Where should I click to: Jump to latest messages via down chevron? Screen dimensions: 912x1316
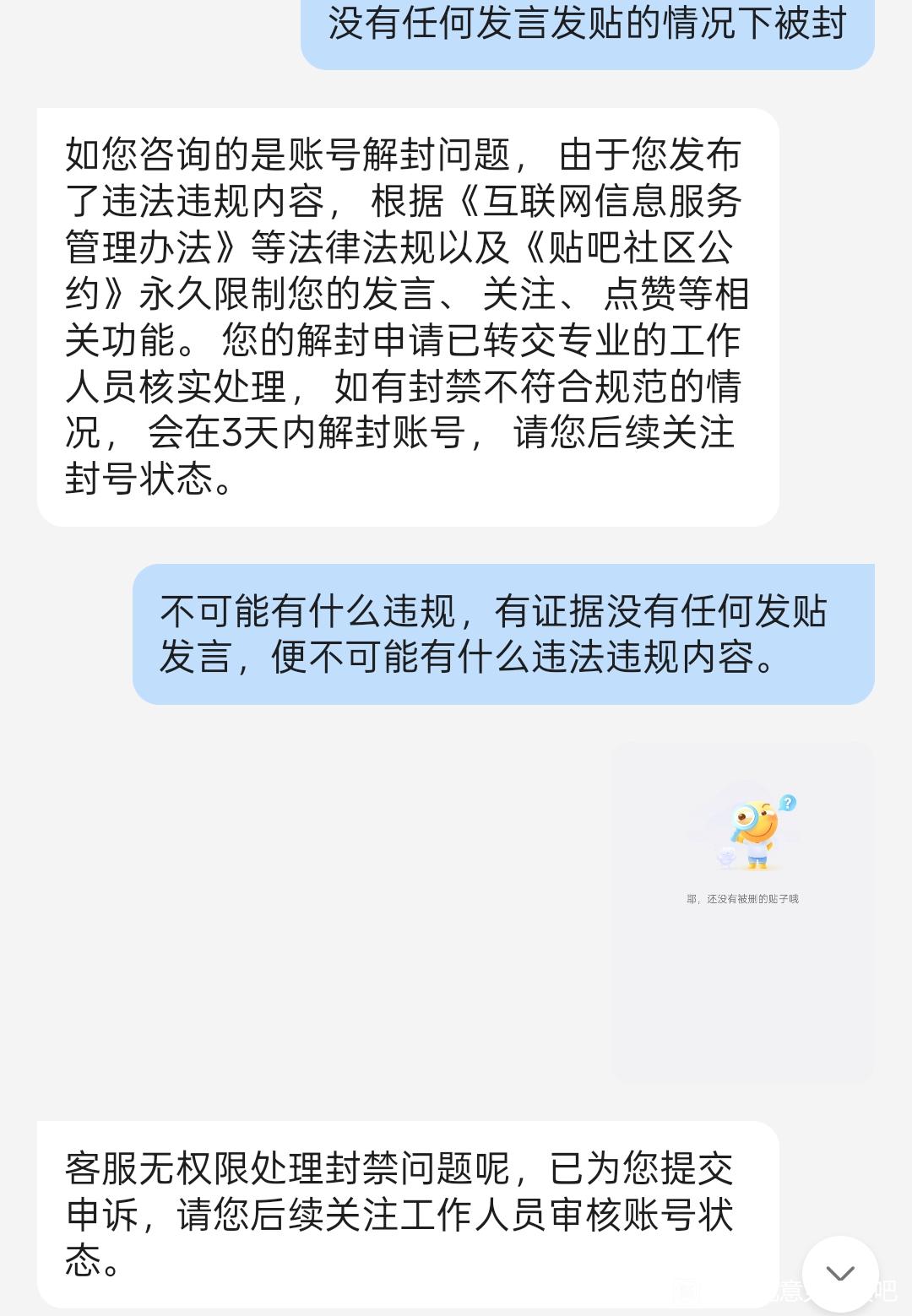pyautogui.click(x=839, y=1273)
